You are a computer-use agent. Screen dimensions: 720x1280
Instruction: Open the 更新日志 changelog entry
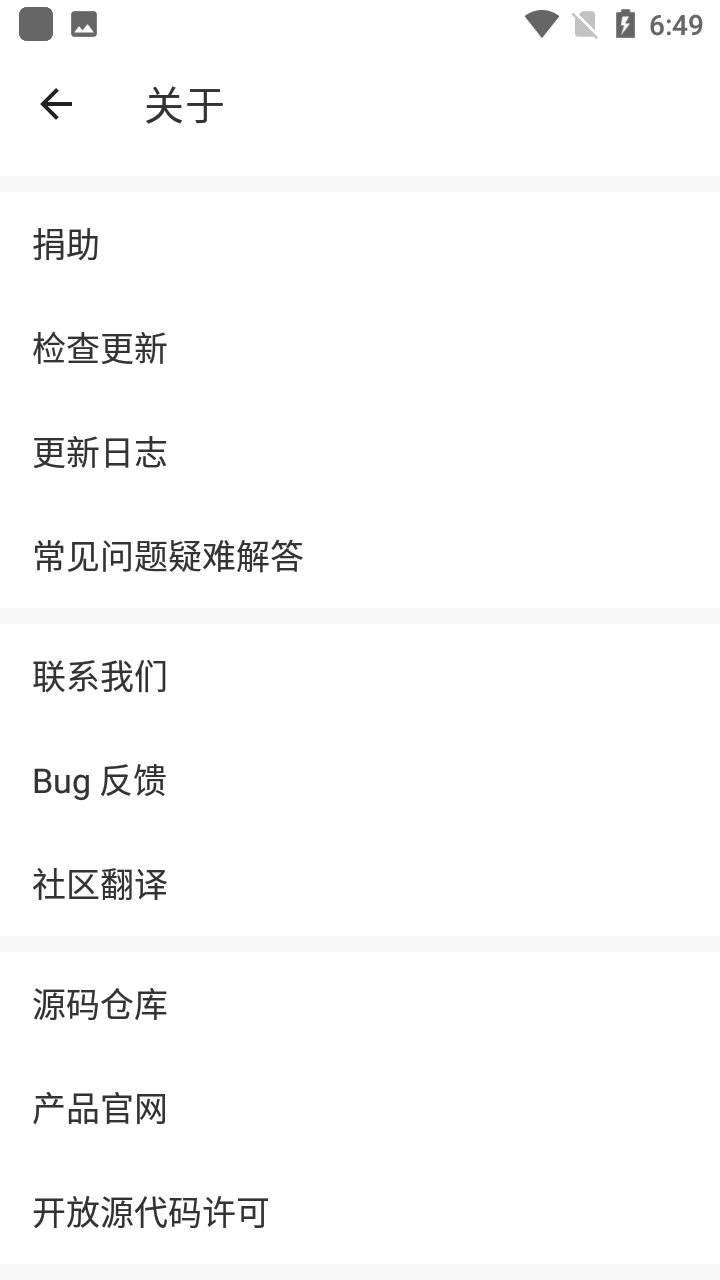click(98, 453)
